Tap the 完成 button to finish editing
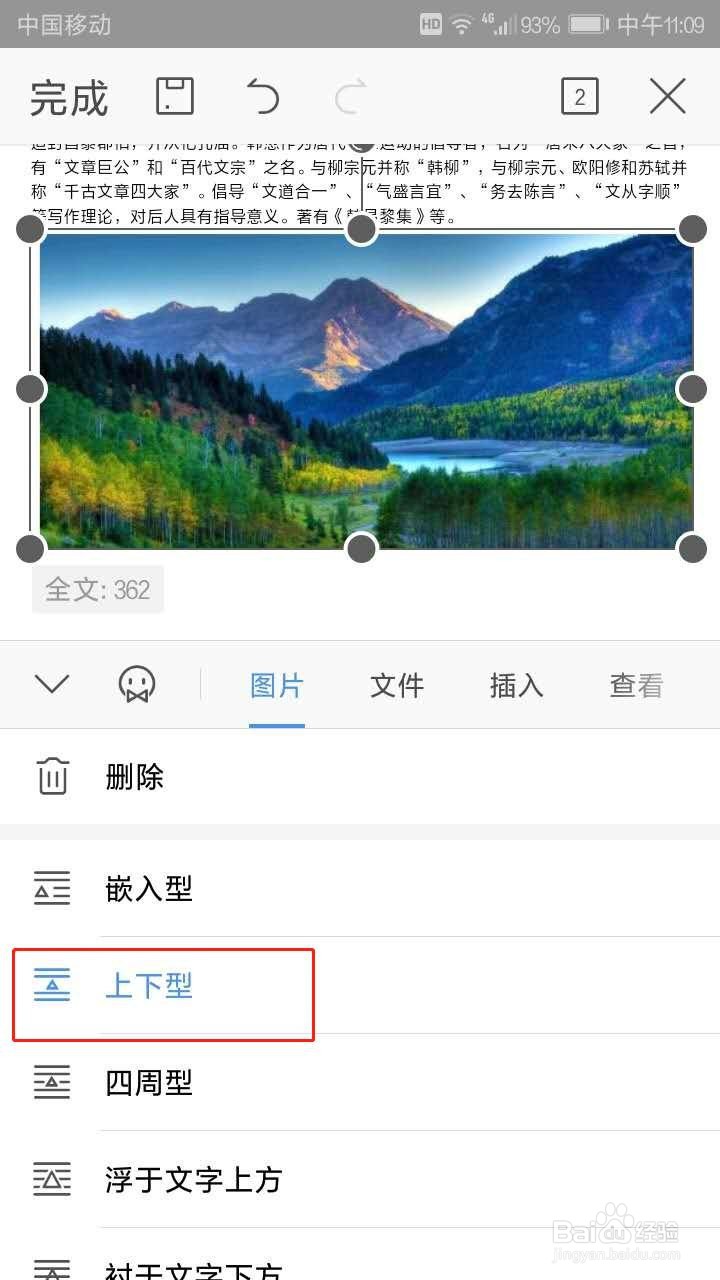Image resolution: width=720 pixels, height=1280 pixels. pos(66,96)
